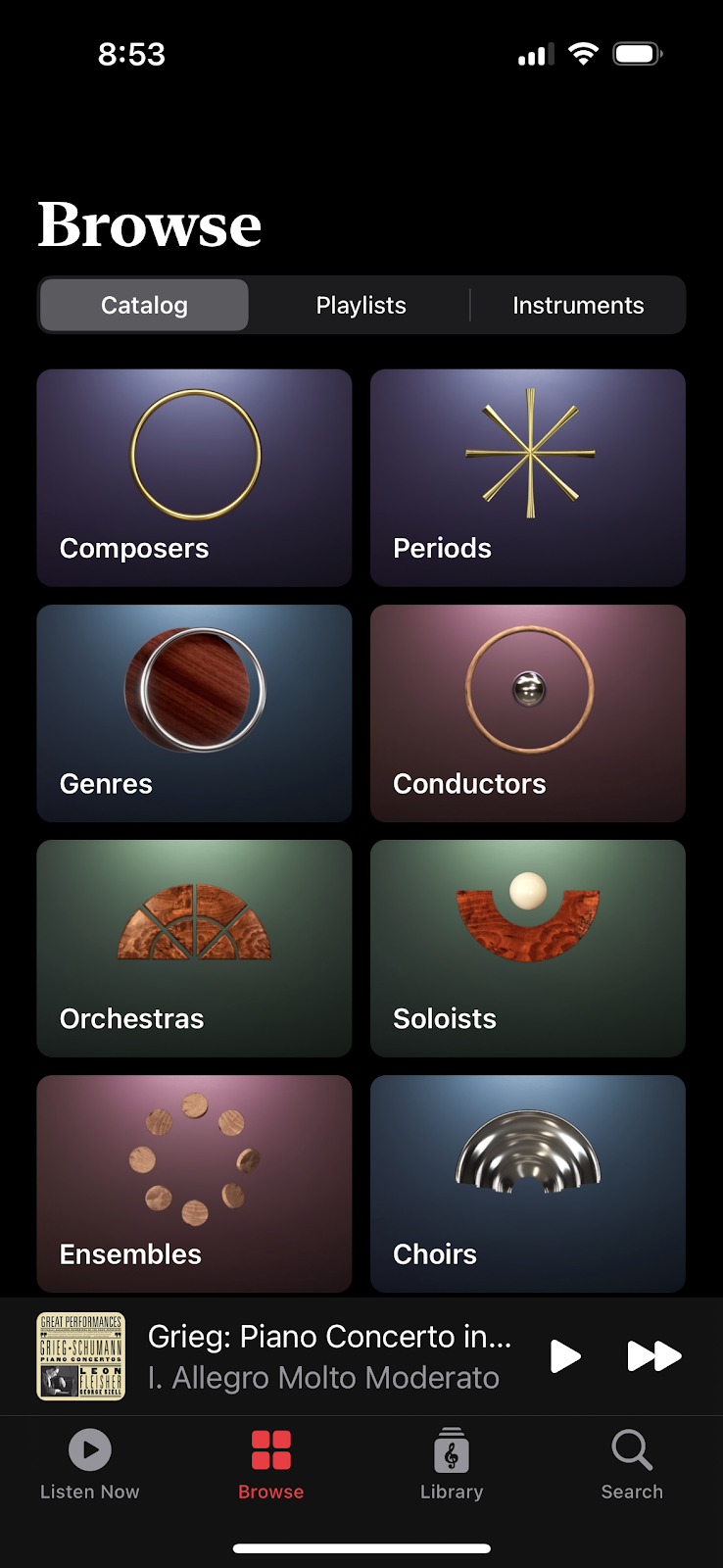Open the Periods category
723x1568 pixels.
click(527, 477)
